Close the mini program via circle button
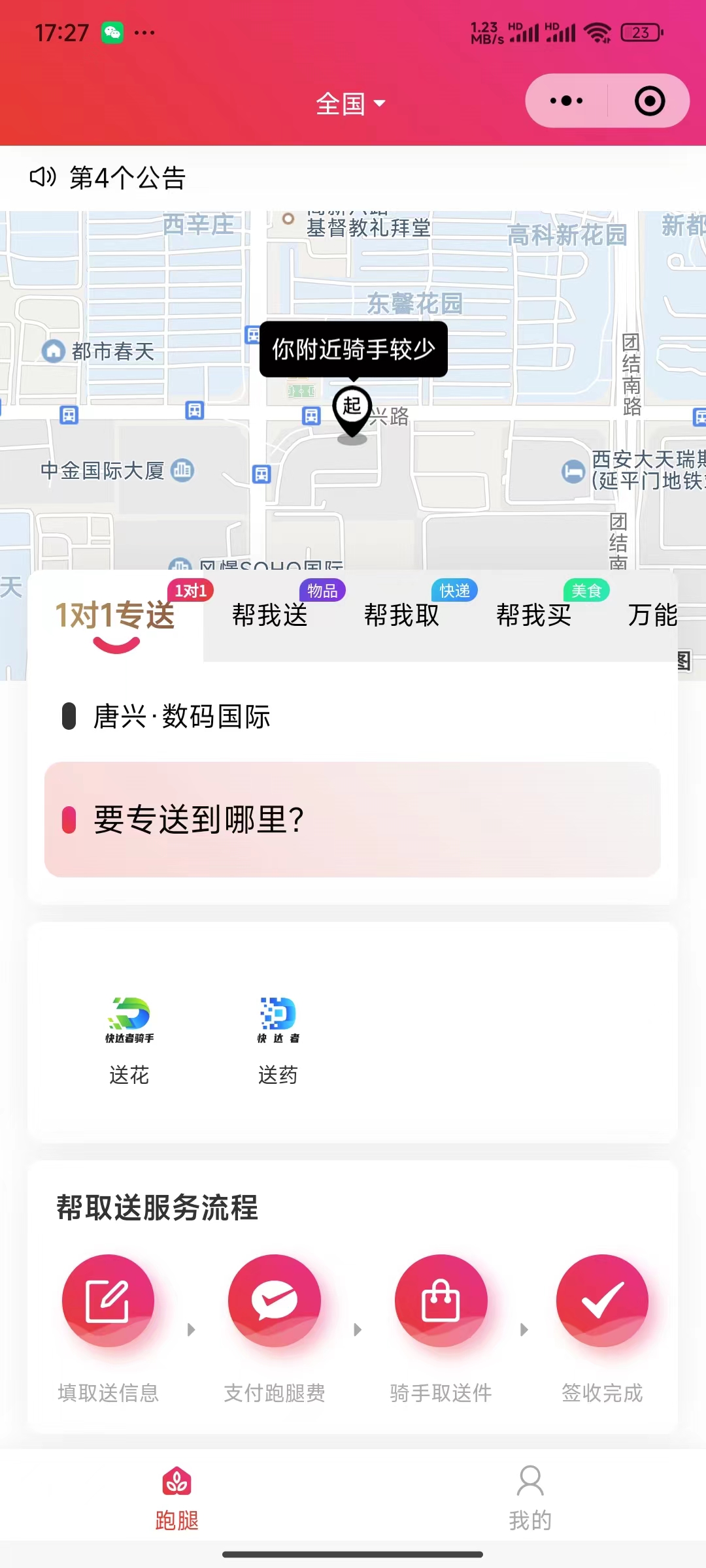The width and height of the screenshot is (706, 1568). 649,101
